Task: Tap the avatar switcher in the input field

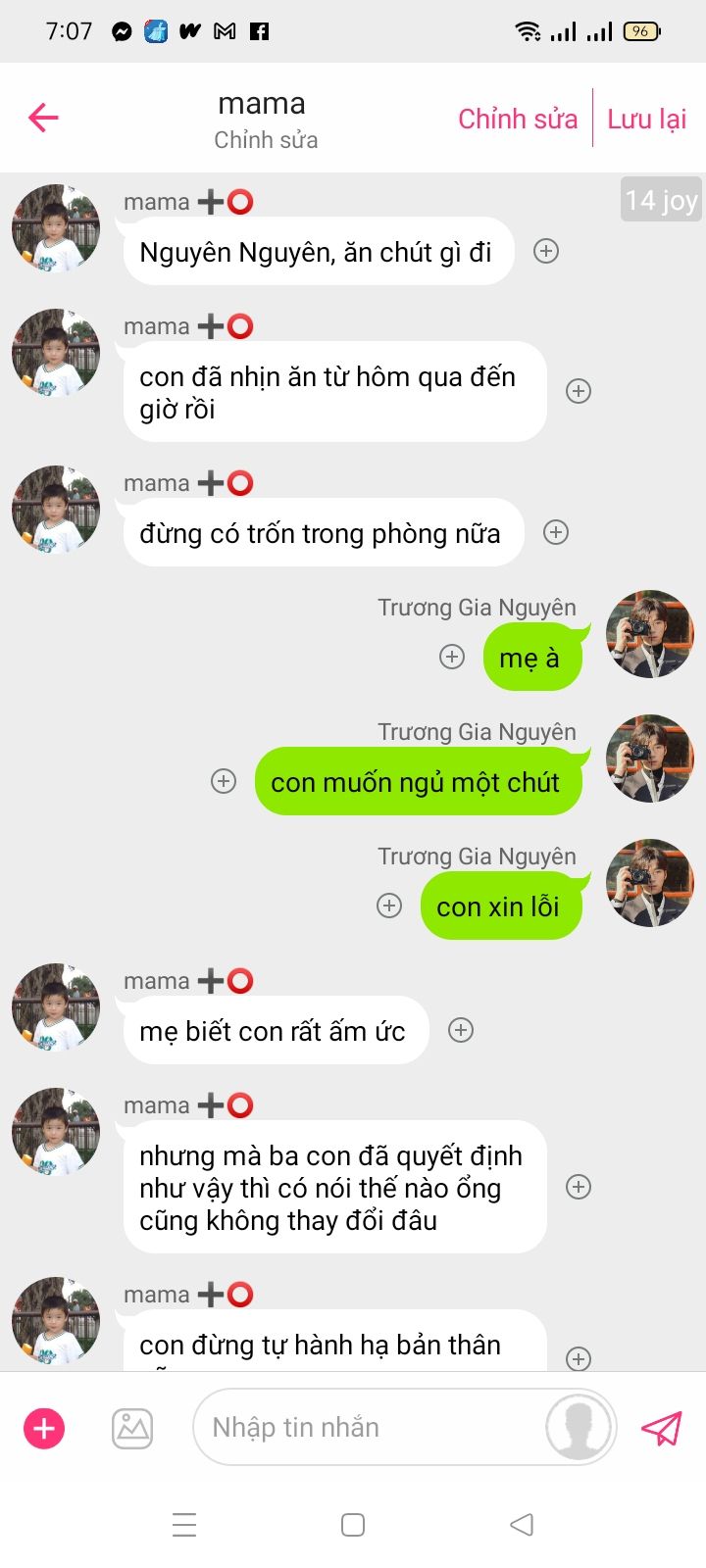Action: click(x=579, y=1428)
